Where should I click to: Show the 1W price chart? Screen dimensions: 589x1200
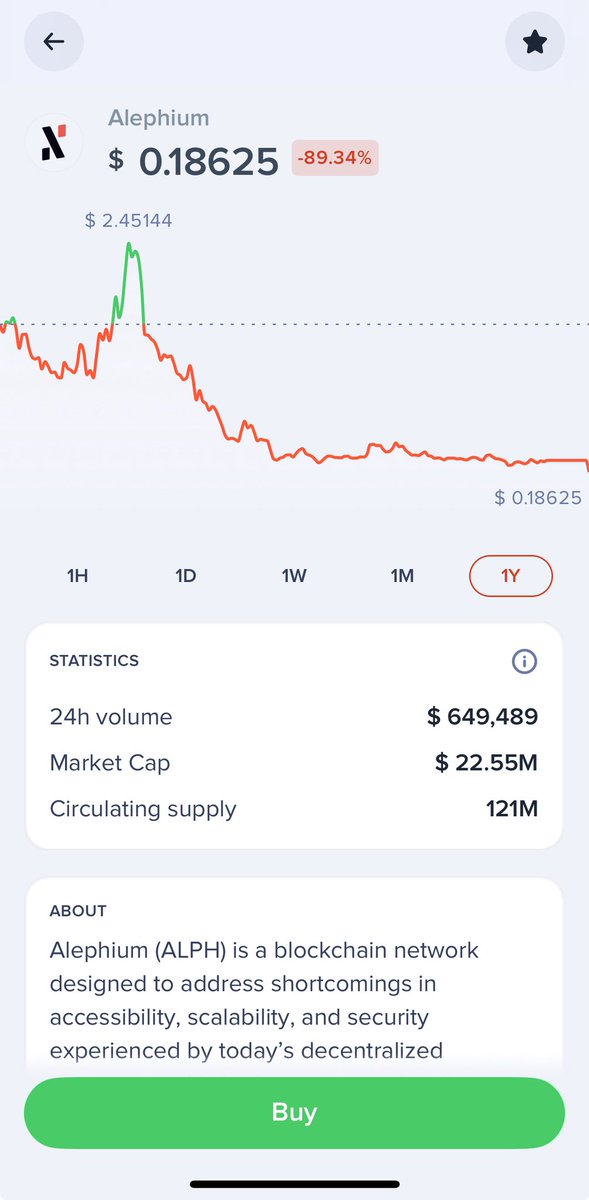[x=294, y=576]
